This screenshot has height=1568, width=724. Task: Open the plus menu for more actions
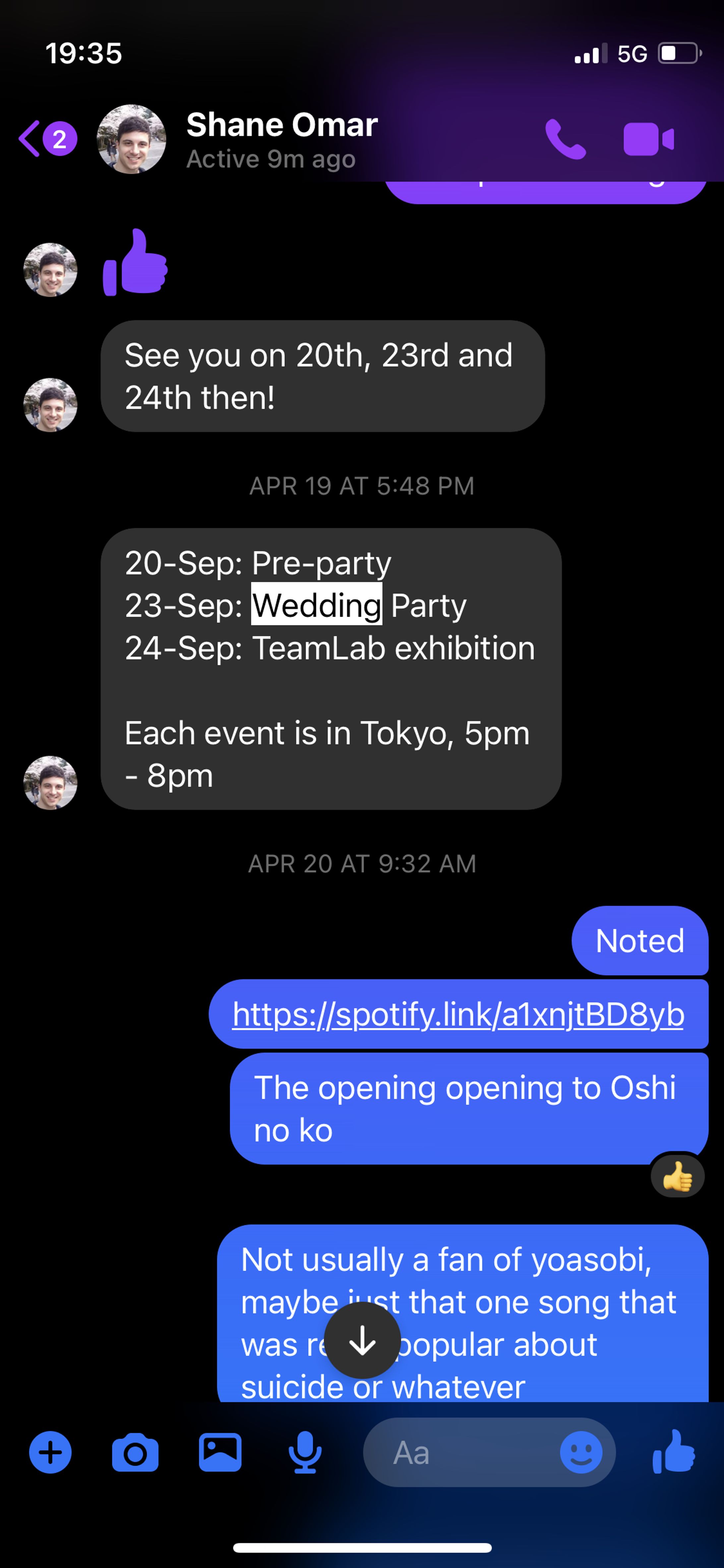[x=50, y=1452]
